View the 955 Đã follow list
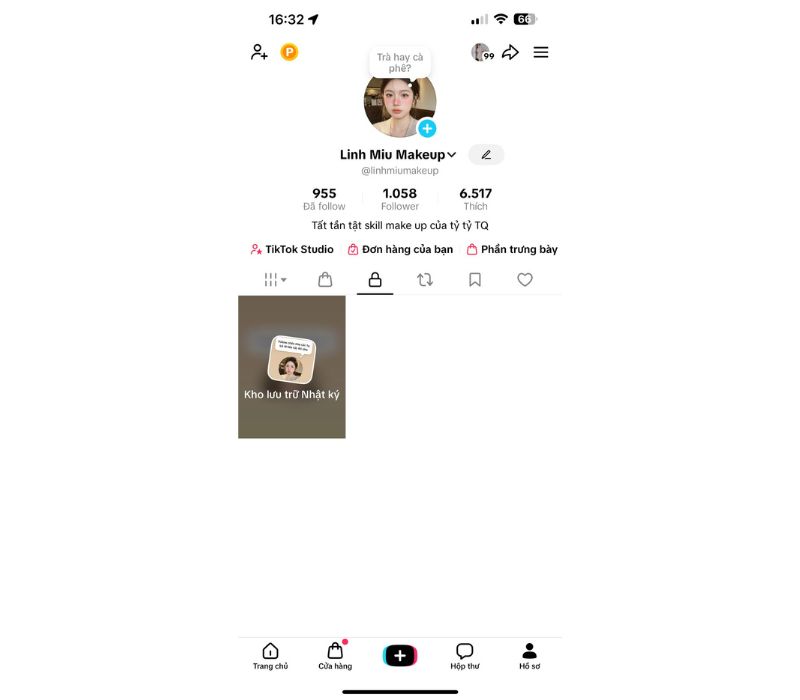Viewport: 800px width, 700px height. [x=324, y=199]
